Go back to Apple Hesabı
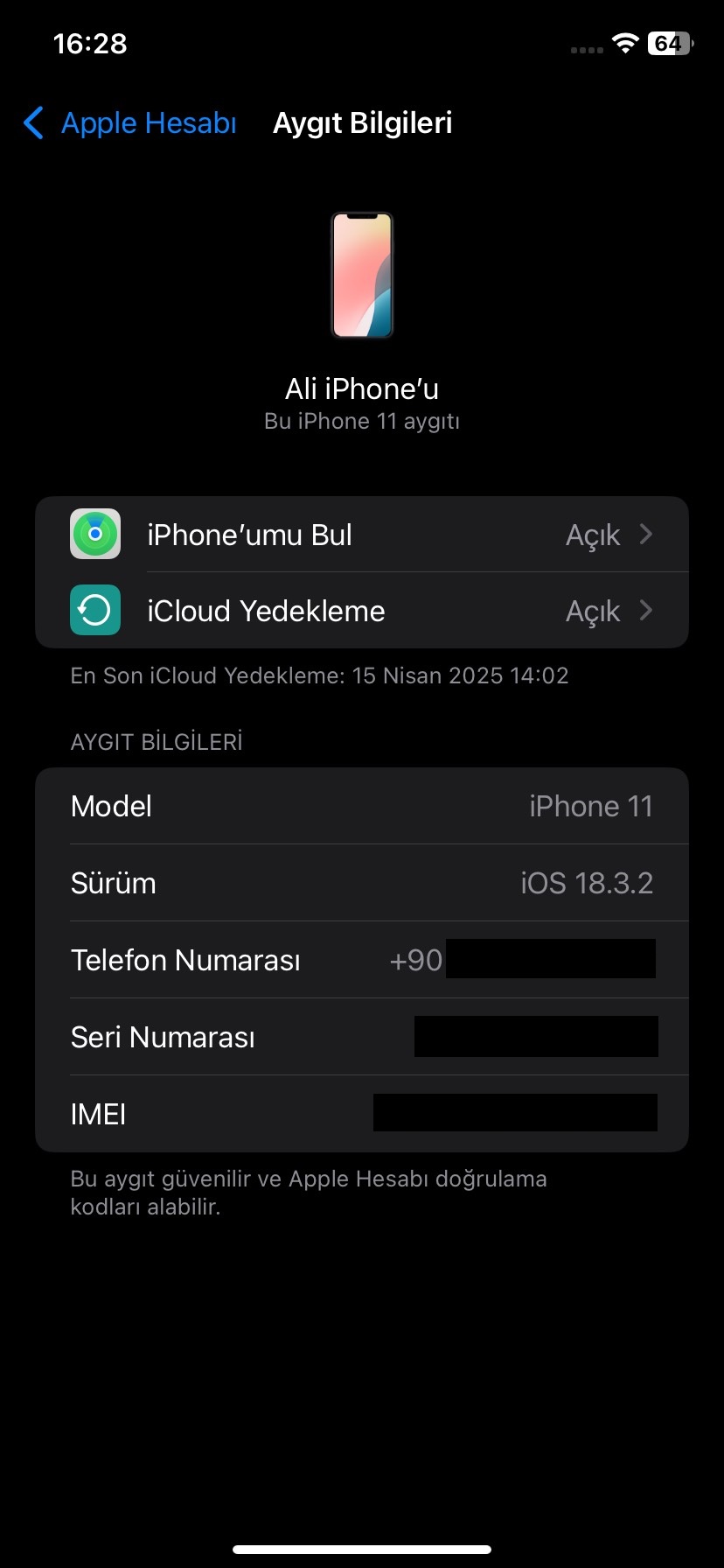This screenshot has width=724, height=1568. point(129,123)
